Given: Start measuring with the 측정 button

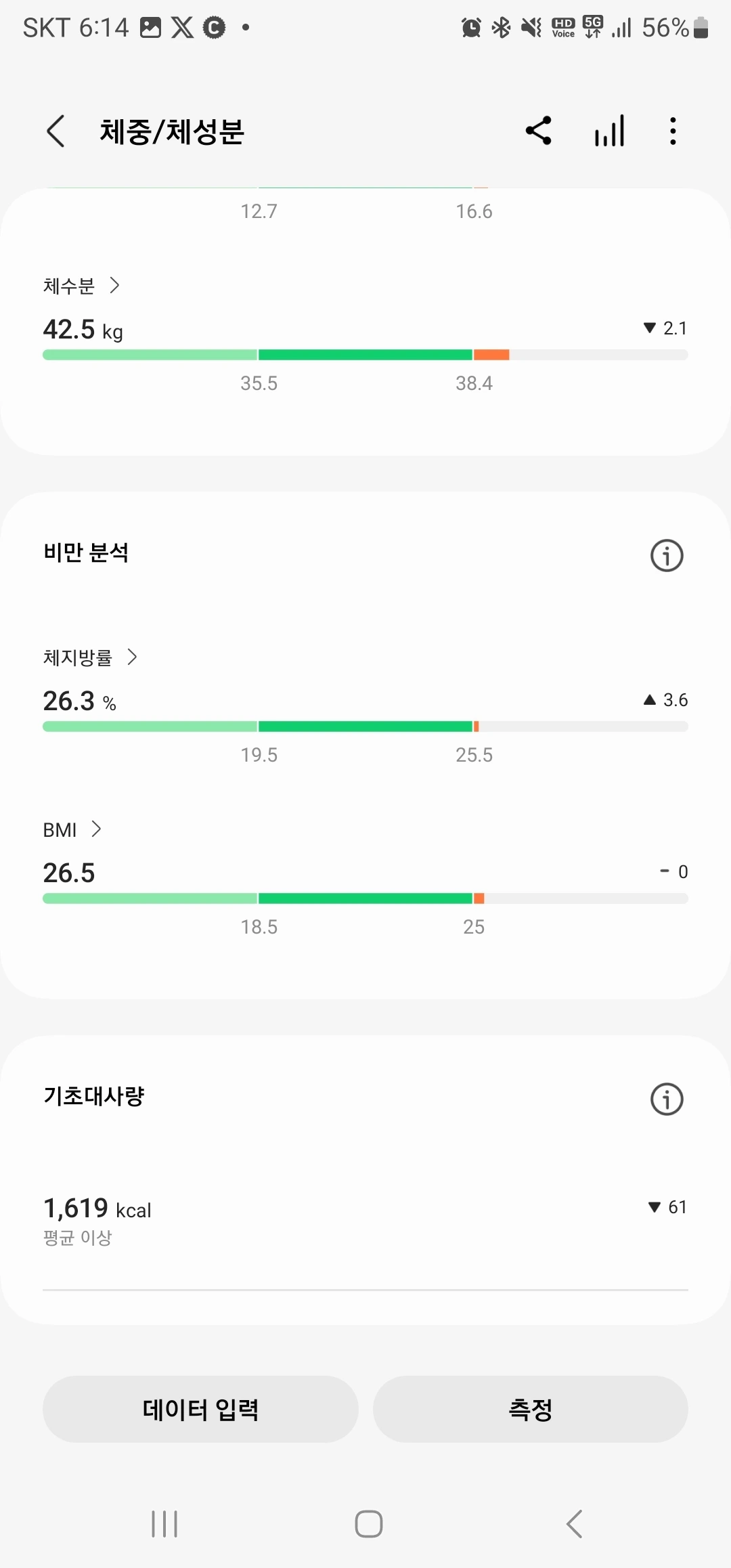Looking at the screenshot, I should coord(531,1409).
